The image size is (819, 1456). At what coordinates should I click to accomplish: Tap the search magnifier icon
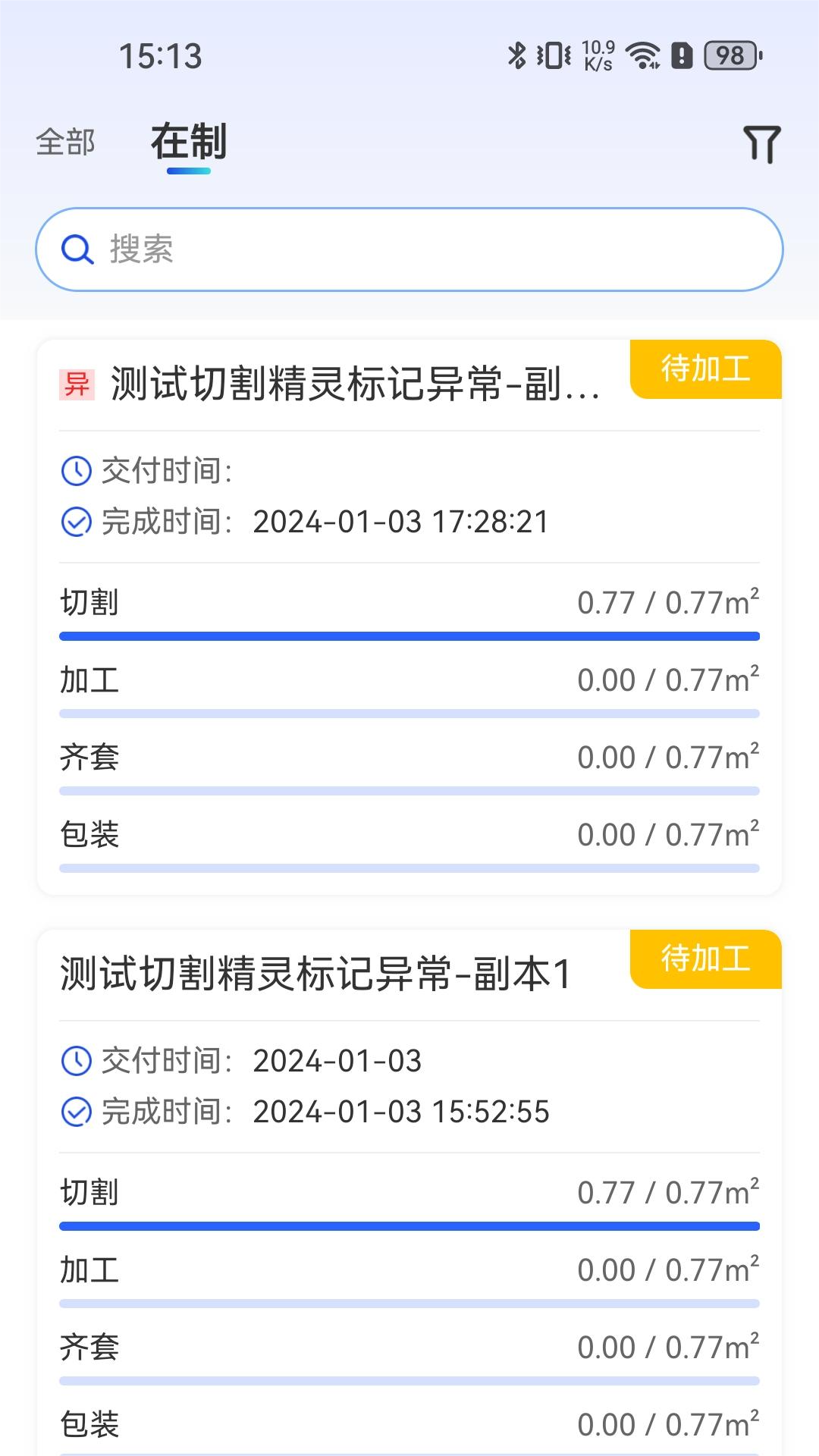tap(75, 249)
